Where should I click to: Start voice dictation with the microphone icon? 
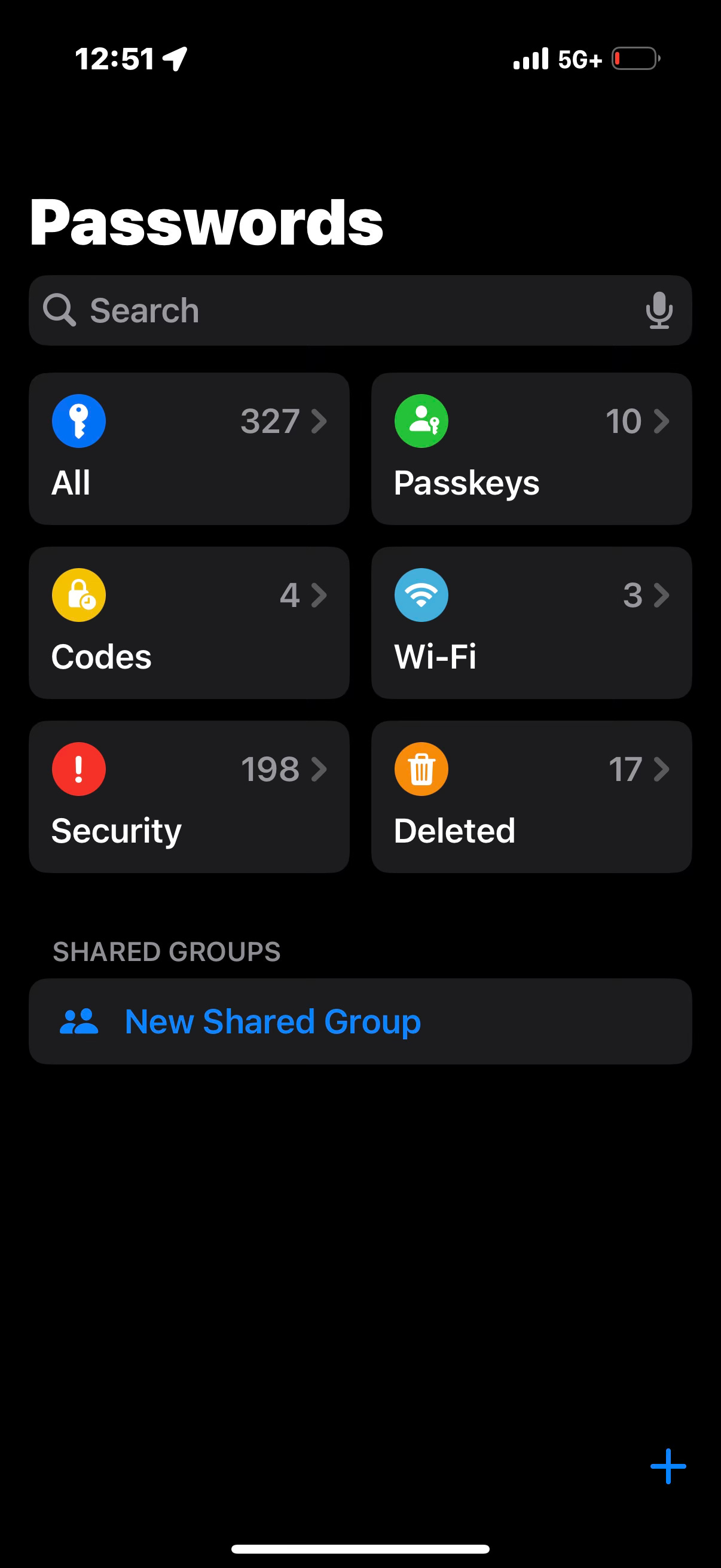click(658, 310)
